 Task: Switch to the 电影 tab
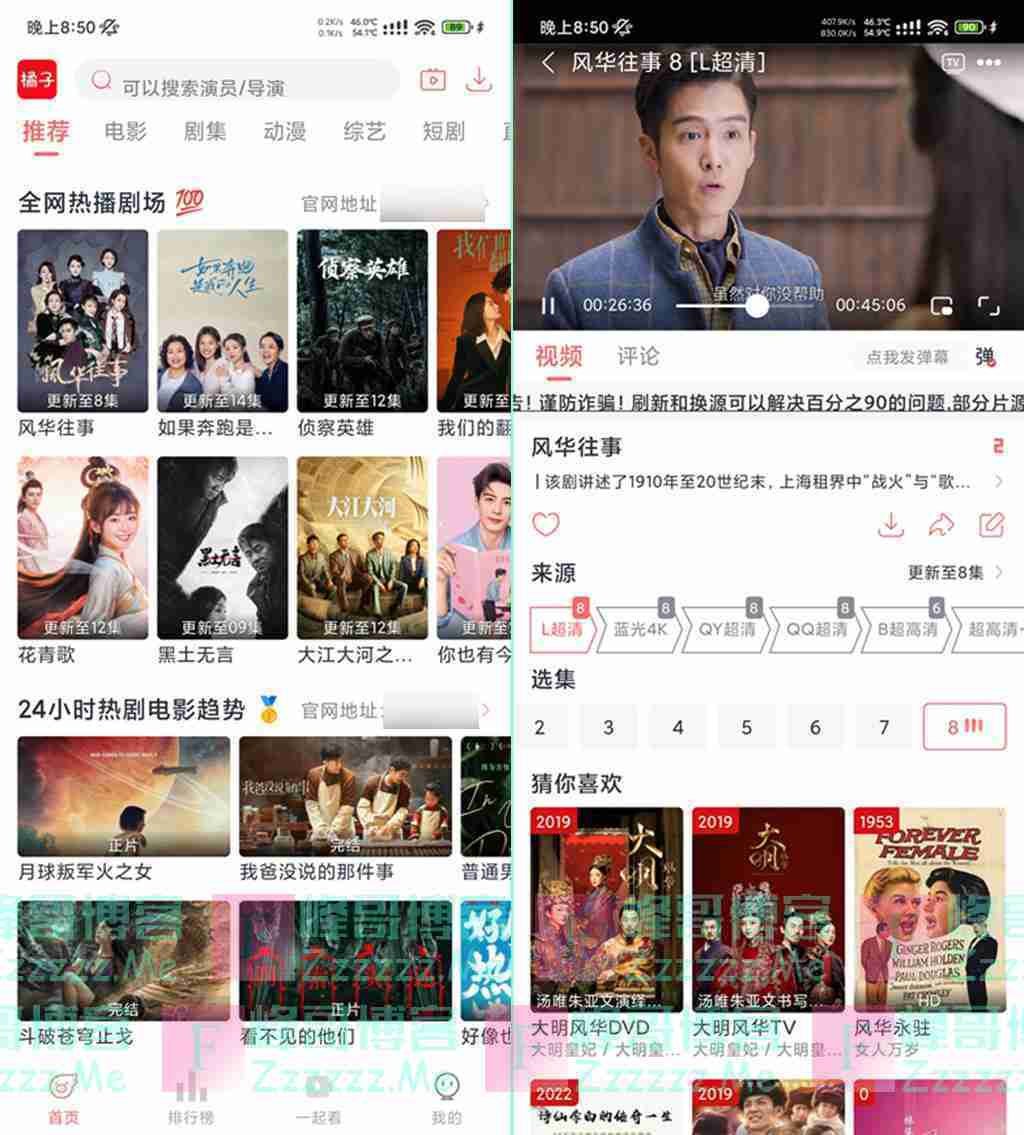[x=125, y=131]
